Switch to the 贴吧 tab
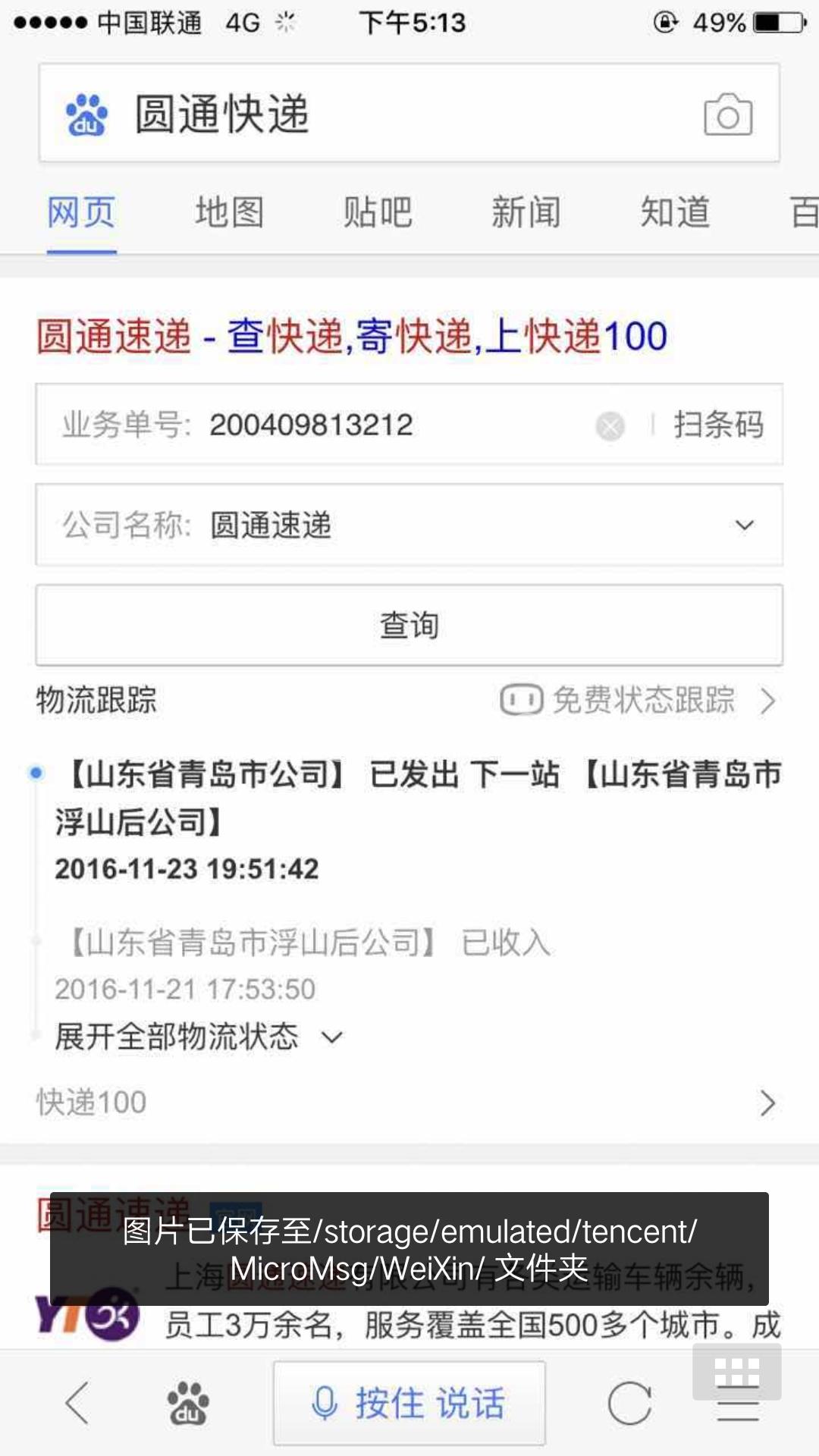 pyautogui.click(x=378, y=212)
